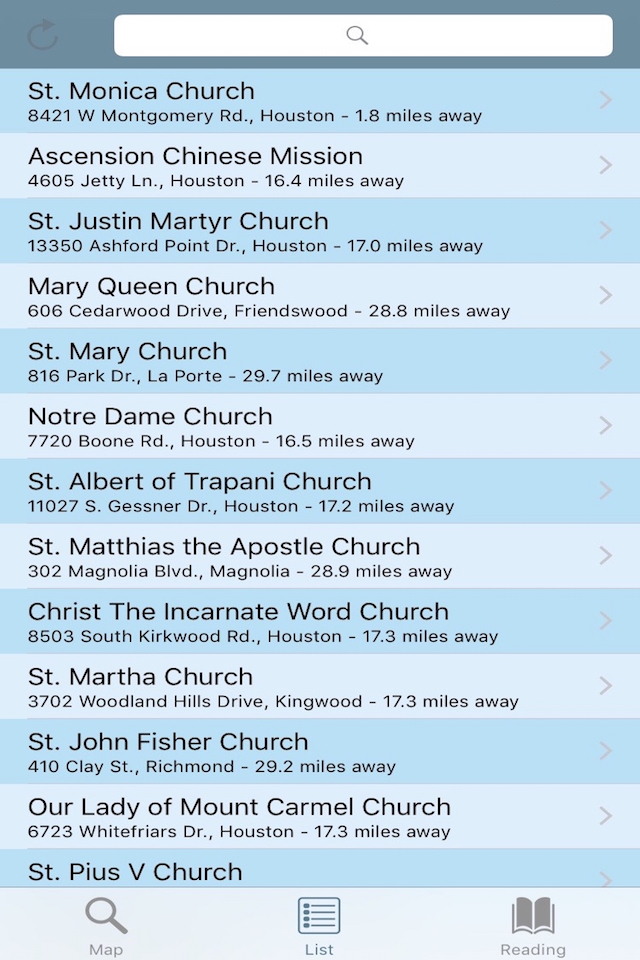Viewport: 640px width, 960px height.
Task: Switch to the Reading tab
Action: [533, 925]
